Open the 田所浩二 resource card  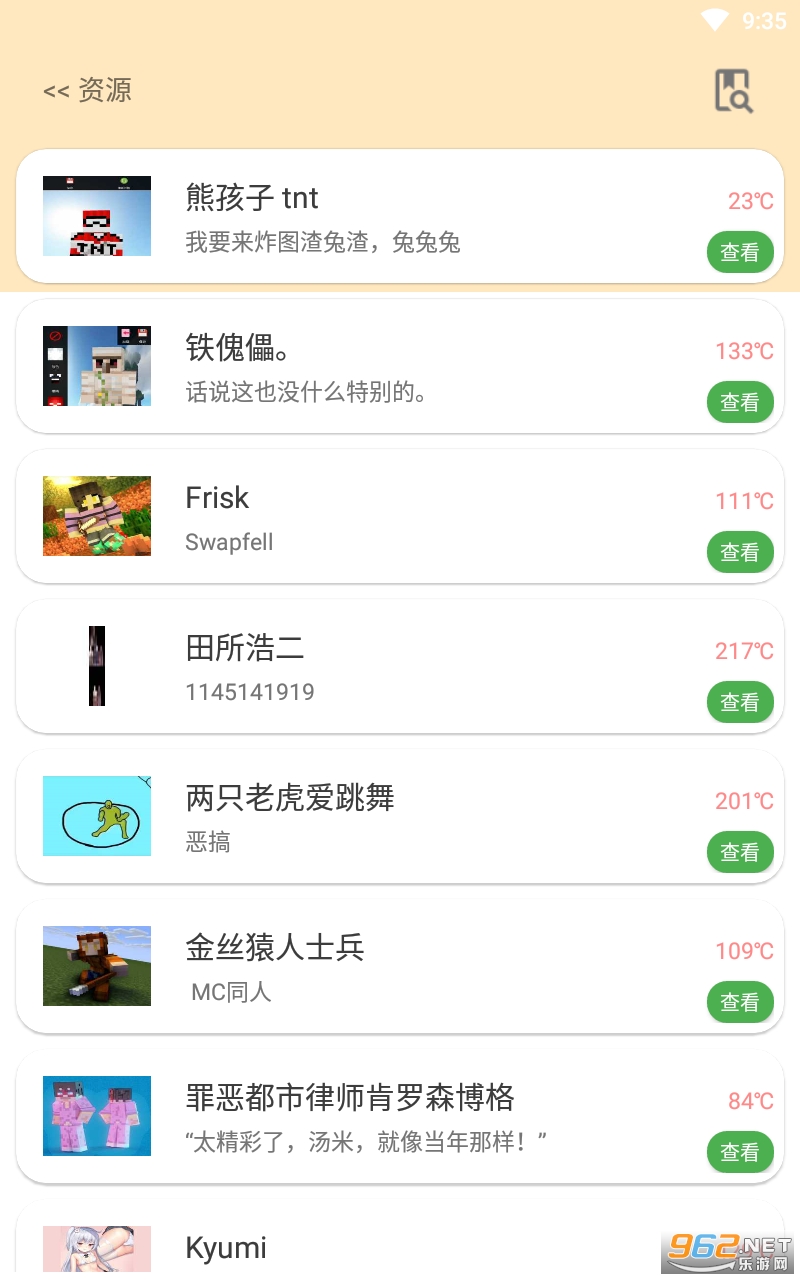tap(400, 666)
